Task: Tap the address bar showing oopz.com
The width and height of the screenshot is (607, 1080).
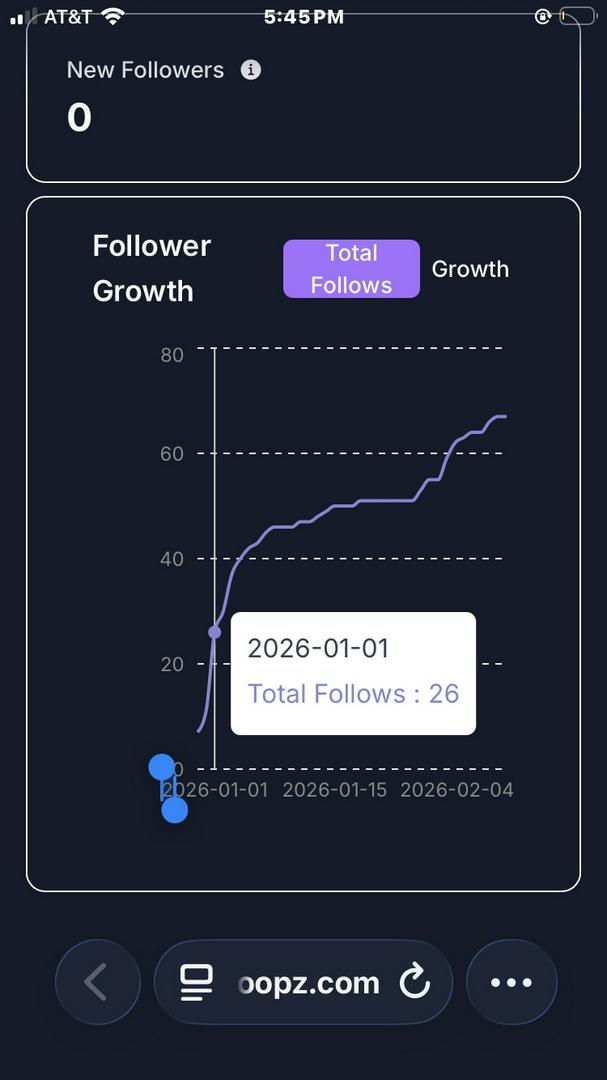Action: tap(308, 983)
